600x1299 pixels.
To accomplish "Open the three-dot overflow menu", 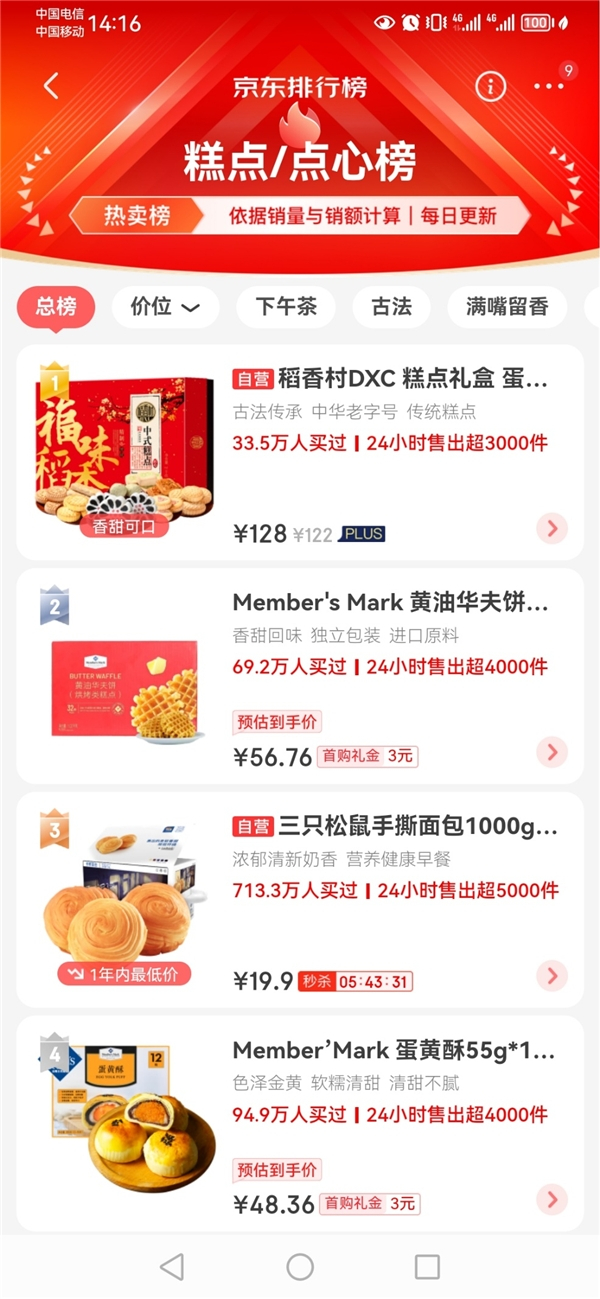I will [x=549, y=86].
